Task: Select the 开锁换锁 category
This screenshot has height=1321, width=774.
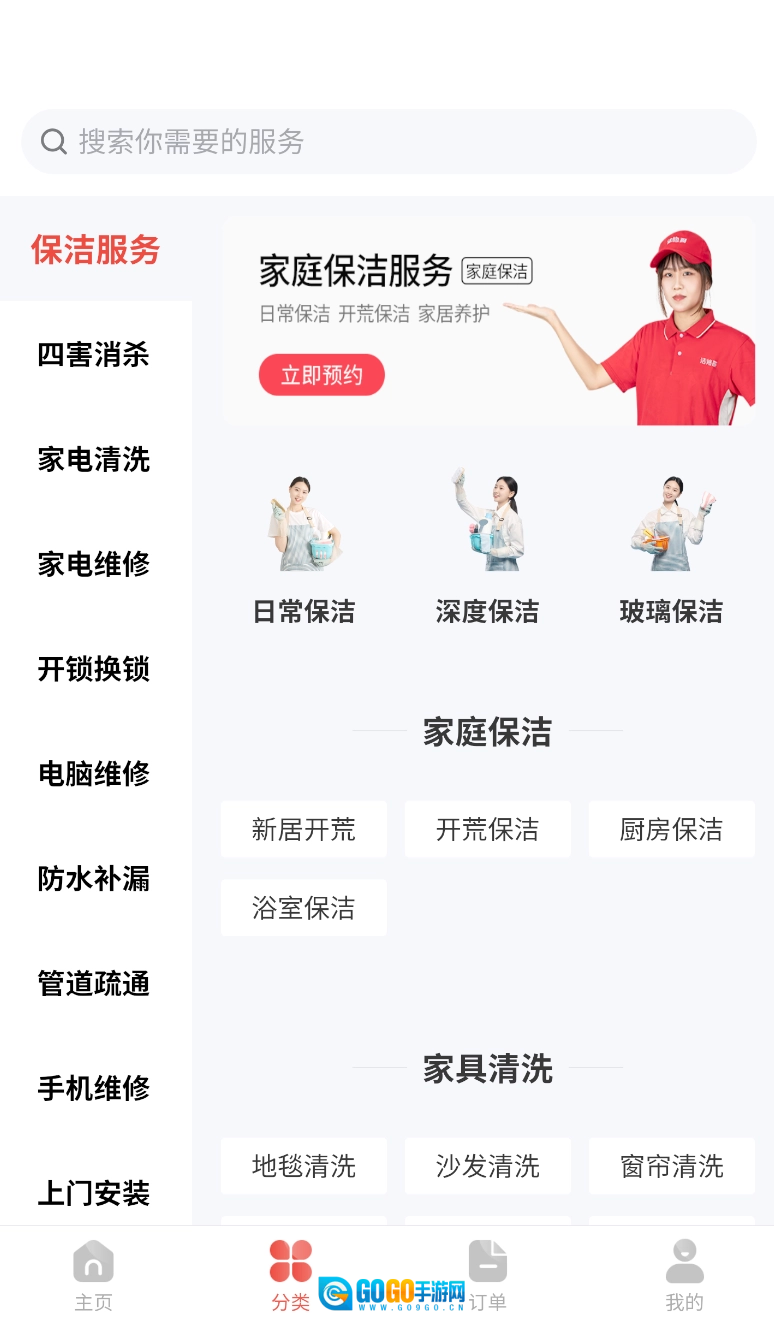Action: [x=93, y=670]
